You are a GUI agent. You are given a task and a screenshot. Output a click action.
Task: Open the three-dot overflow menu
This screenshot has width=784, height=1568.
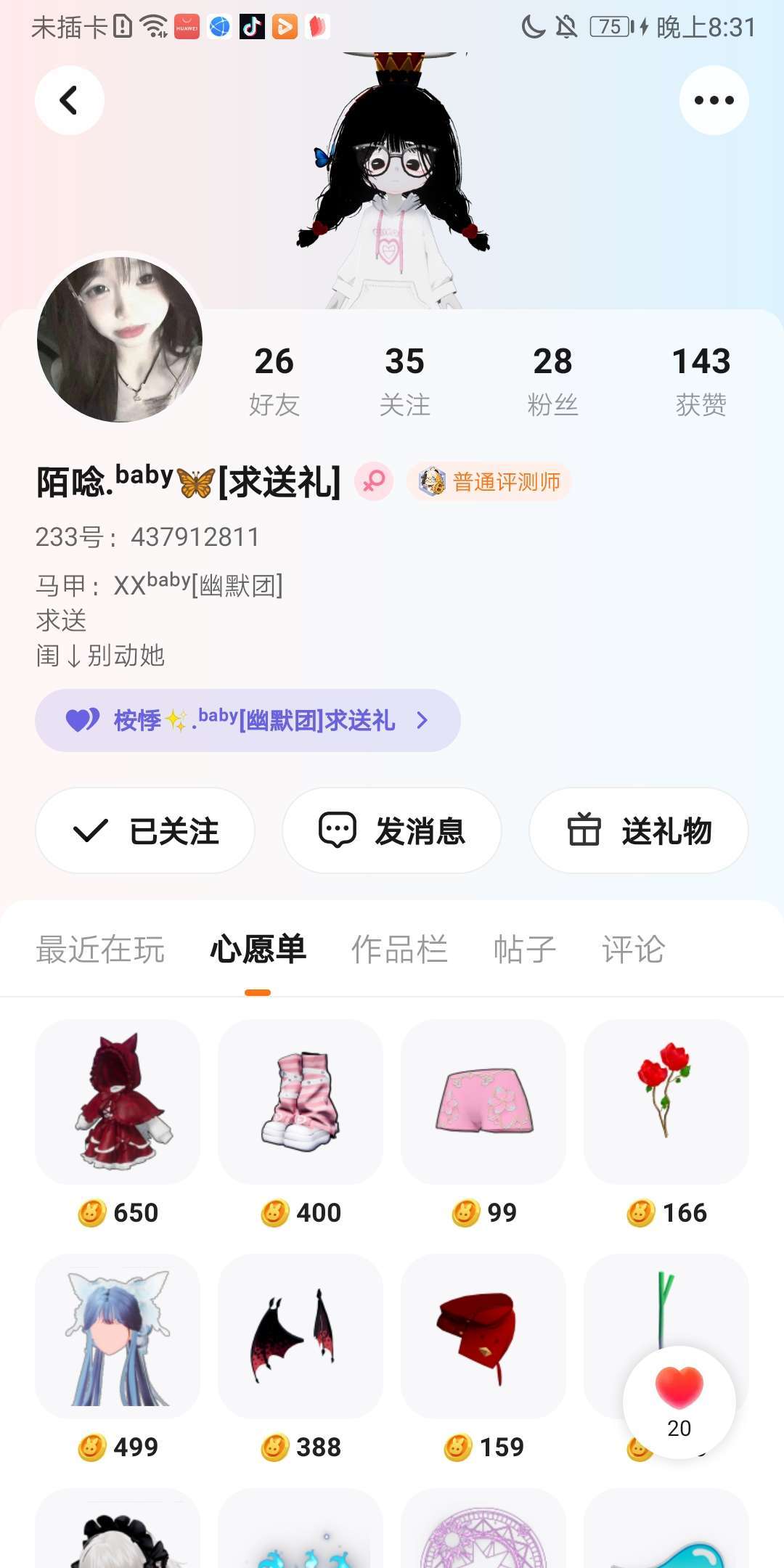pyautogui.click(x=714, y=100)
